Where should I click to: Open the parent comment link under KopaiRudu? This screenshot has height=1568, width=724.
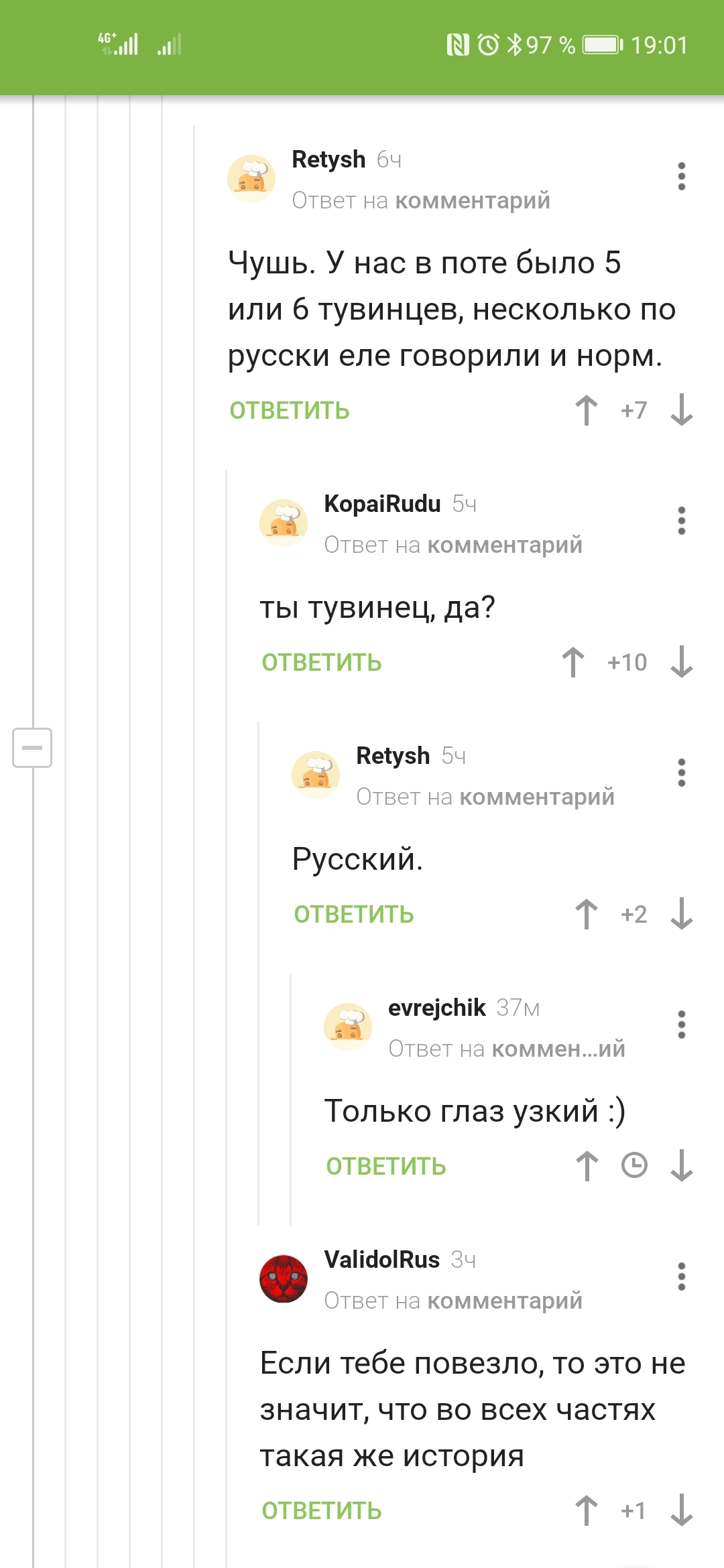[504, 545]
